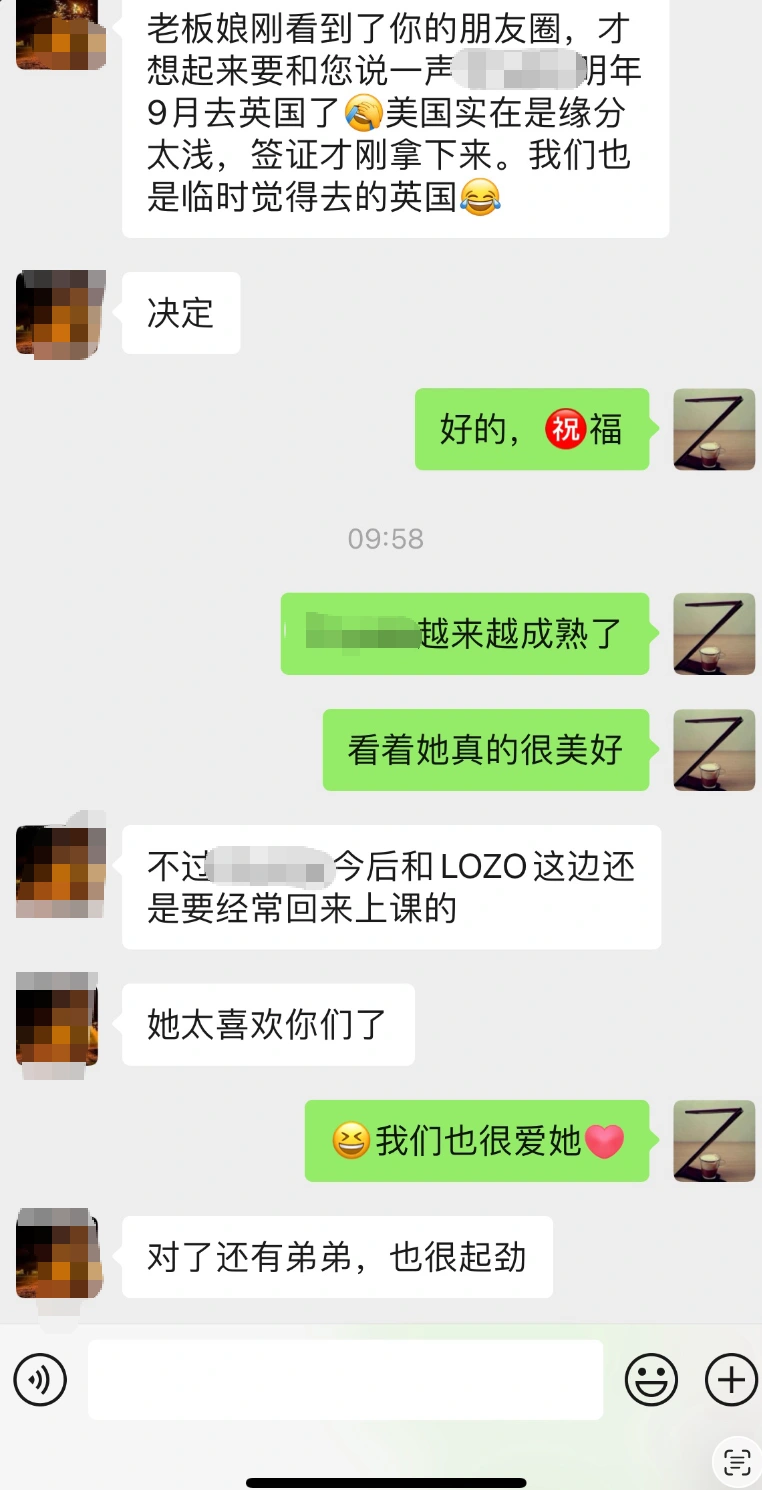Viewport: 762px width, 1490px height.
Task: Switch to voice message input
Action: pos(40,1380)
